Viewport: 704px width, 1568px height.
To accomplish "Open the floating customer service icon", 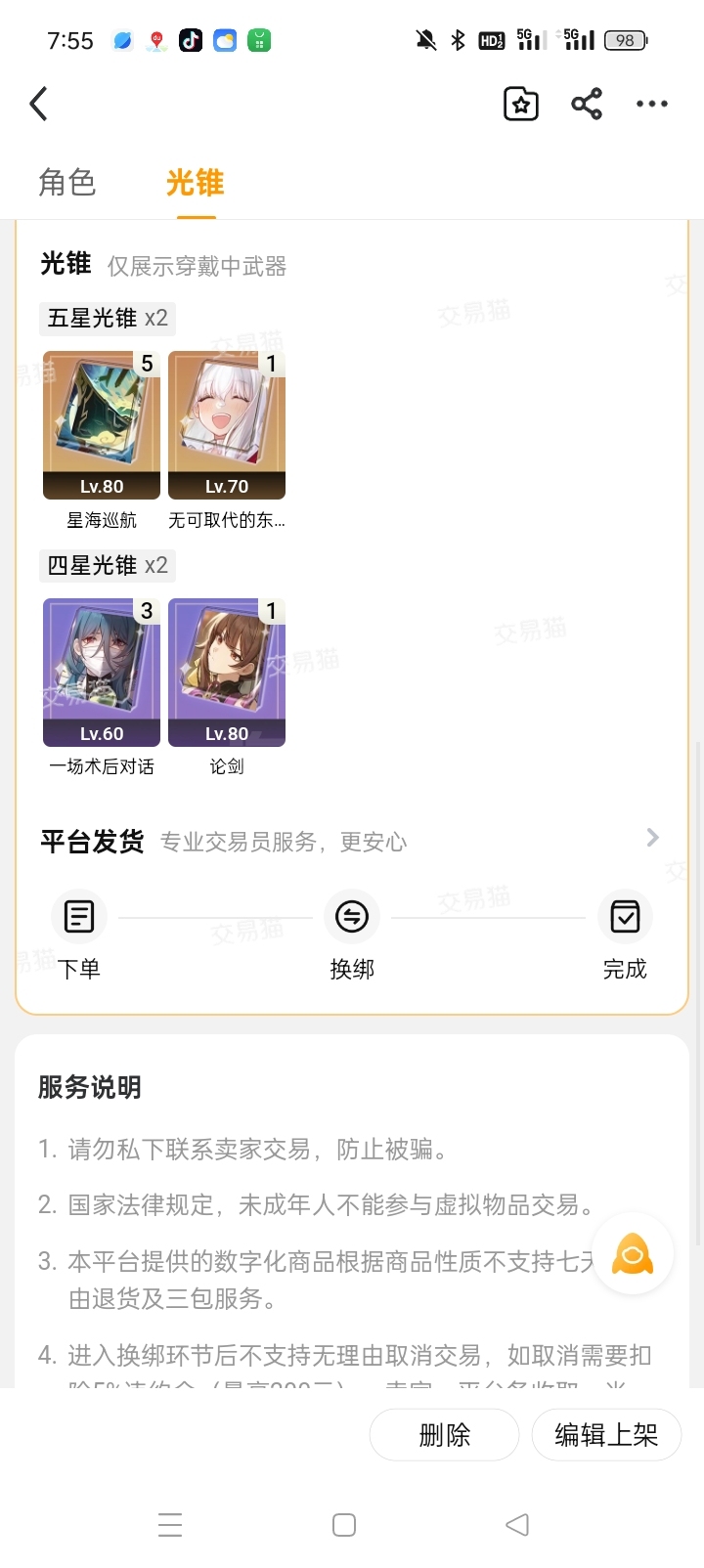I will [x=632, y=1254].
